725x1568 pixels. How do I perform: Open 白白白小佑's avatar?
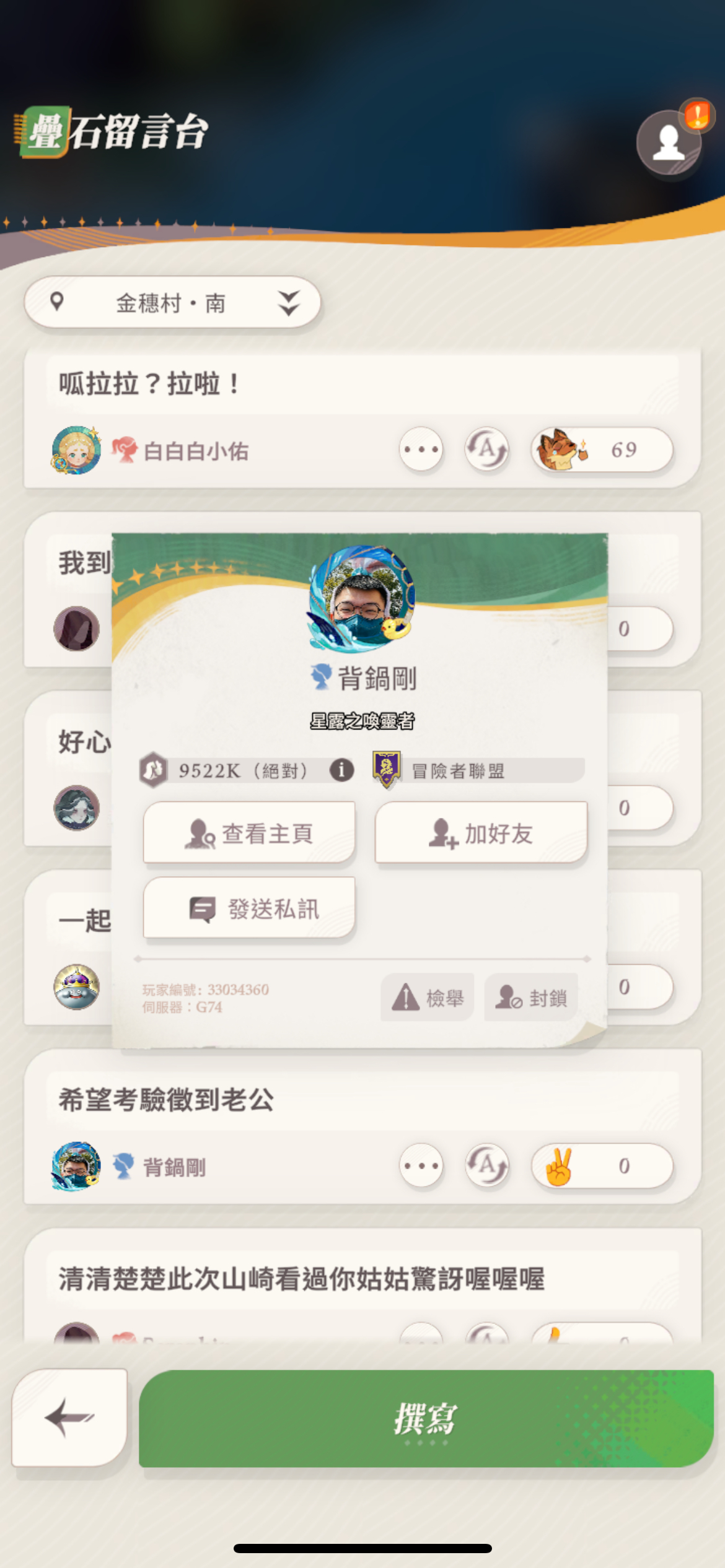click(x=76, y=450)
